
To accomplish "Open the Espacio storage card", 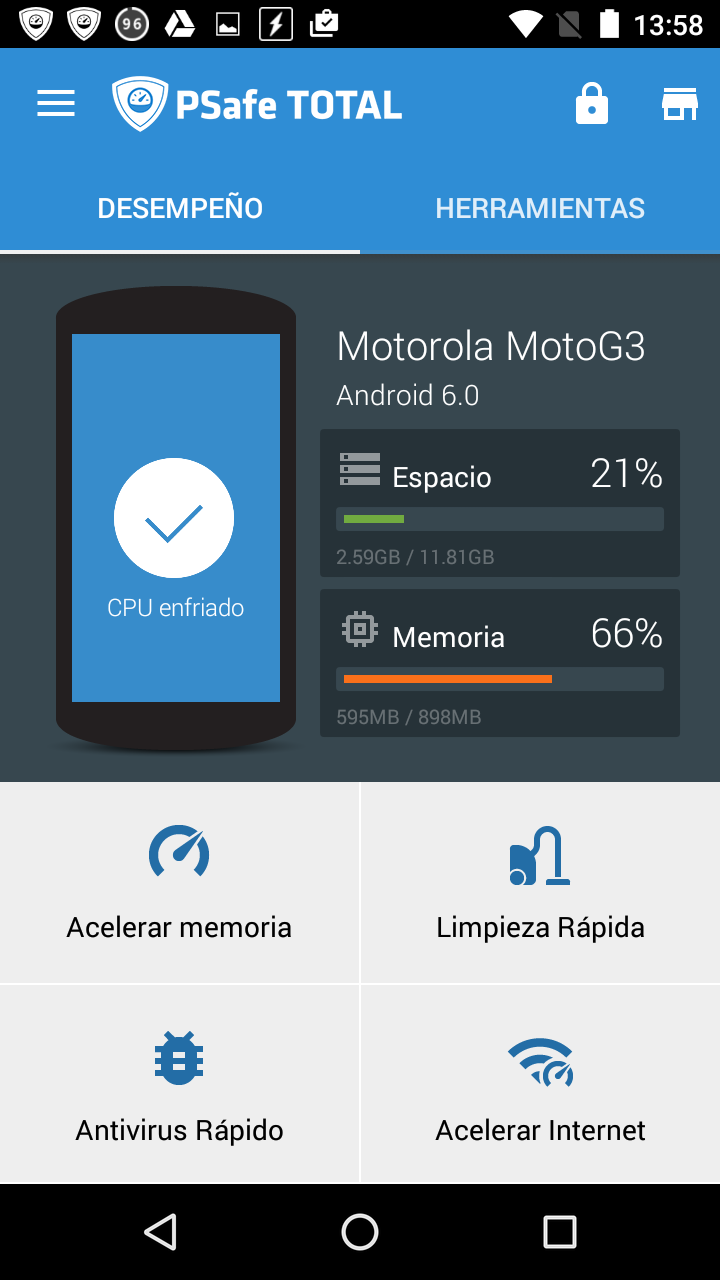I will pos(499,503).
